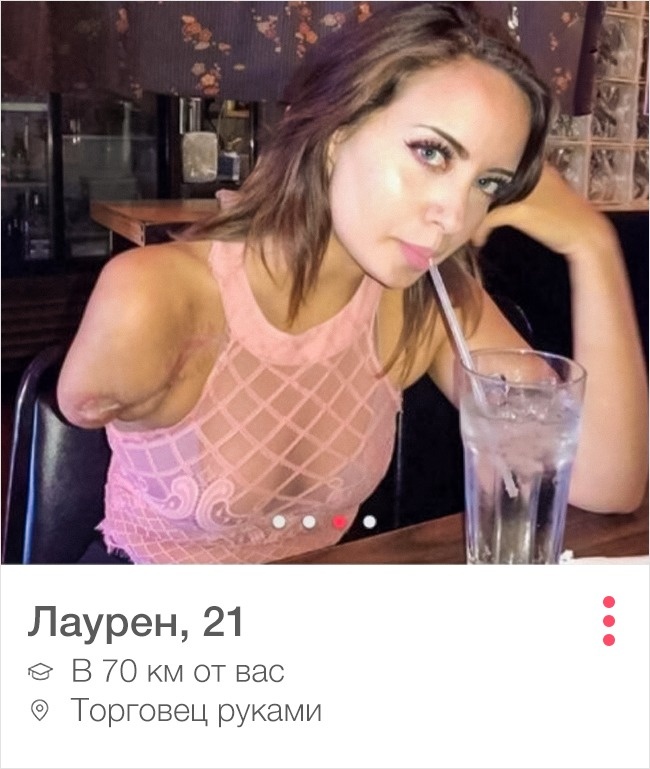Select the first photo indicator dot

pyautogui.click(x=279, y=521)
